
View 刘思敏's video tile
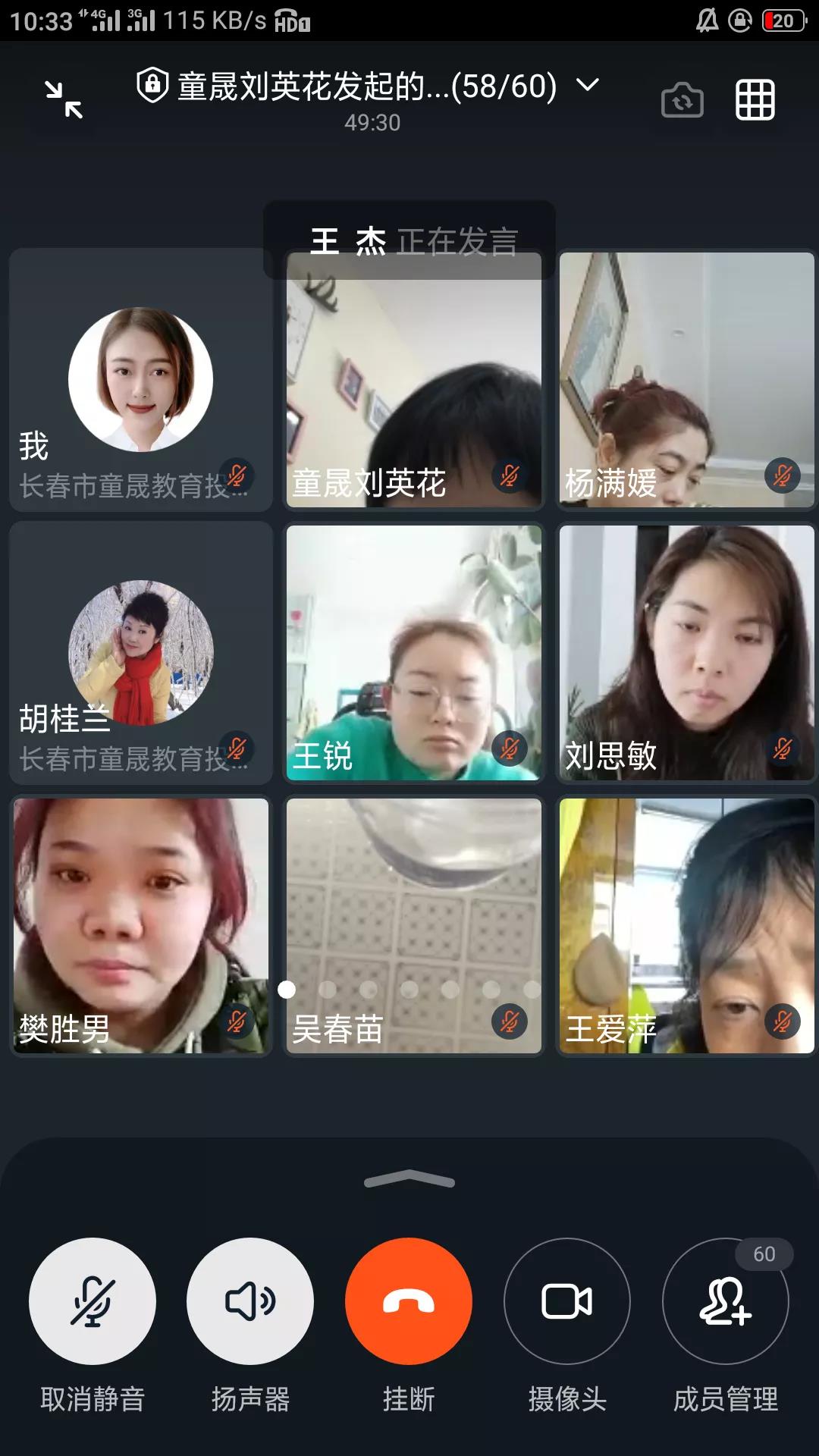pyautogui.click(x=686, y=652)
